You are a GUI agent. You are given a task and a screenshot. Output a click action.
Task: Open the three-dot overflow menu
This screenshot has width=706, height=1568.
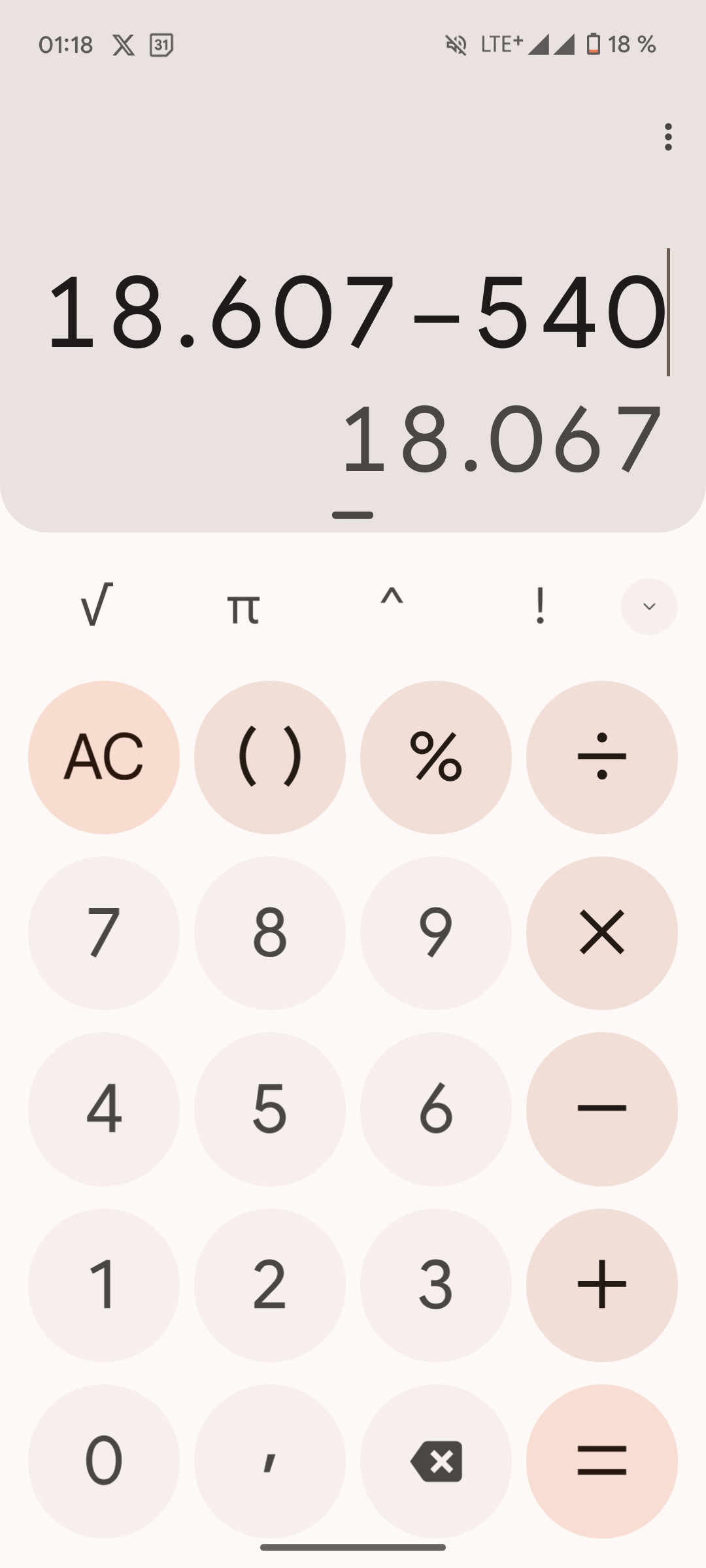[667, 137]
